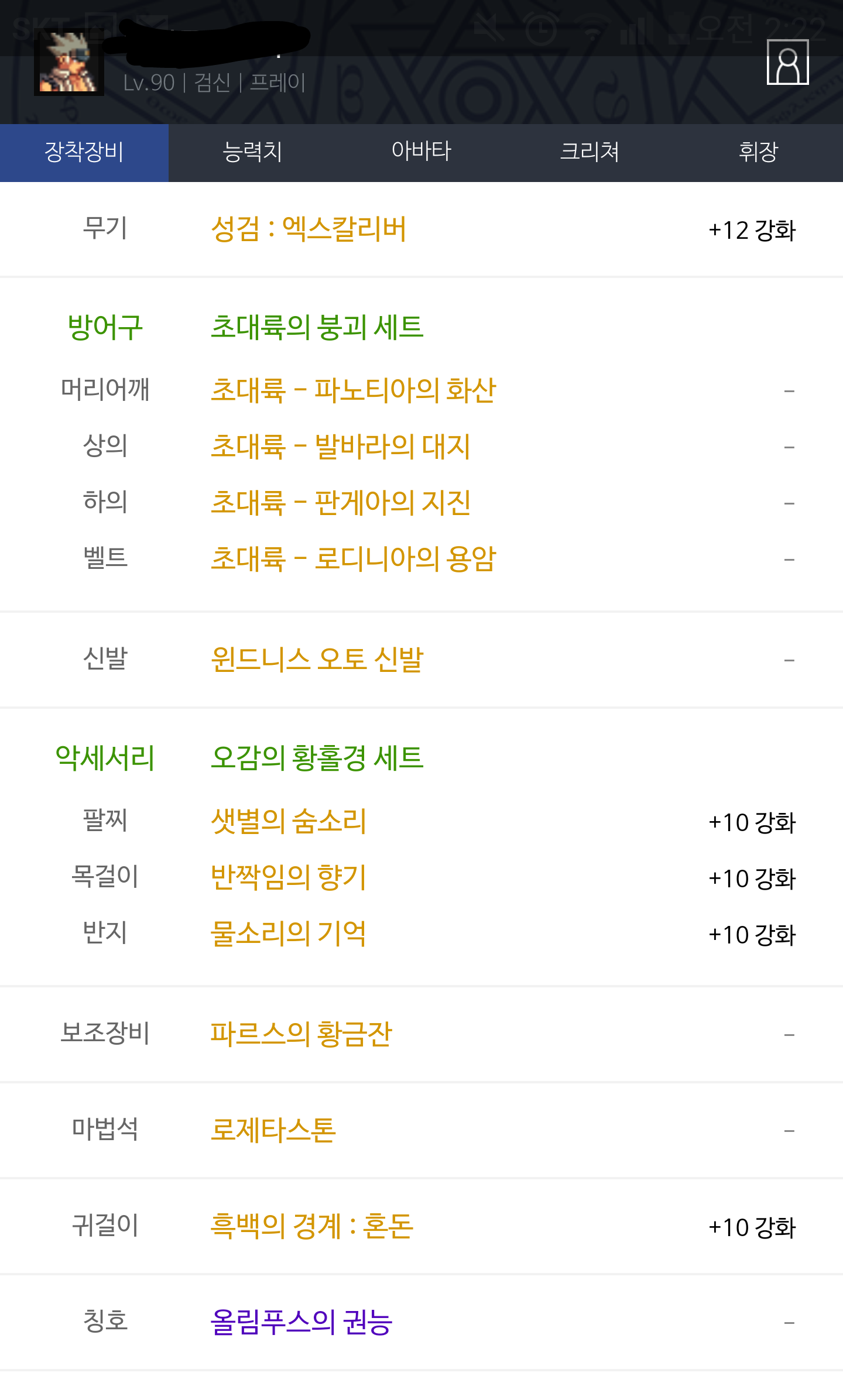
Task: Open 초대륙 - 로디니아의 용암 item
Action: click(353, 558)
